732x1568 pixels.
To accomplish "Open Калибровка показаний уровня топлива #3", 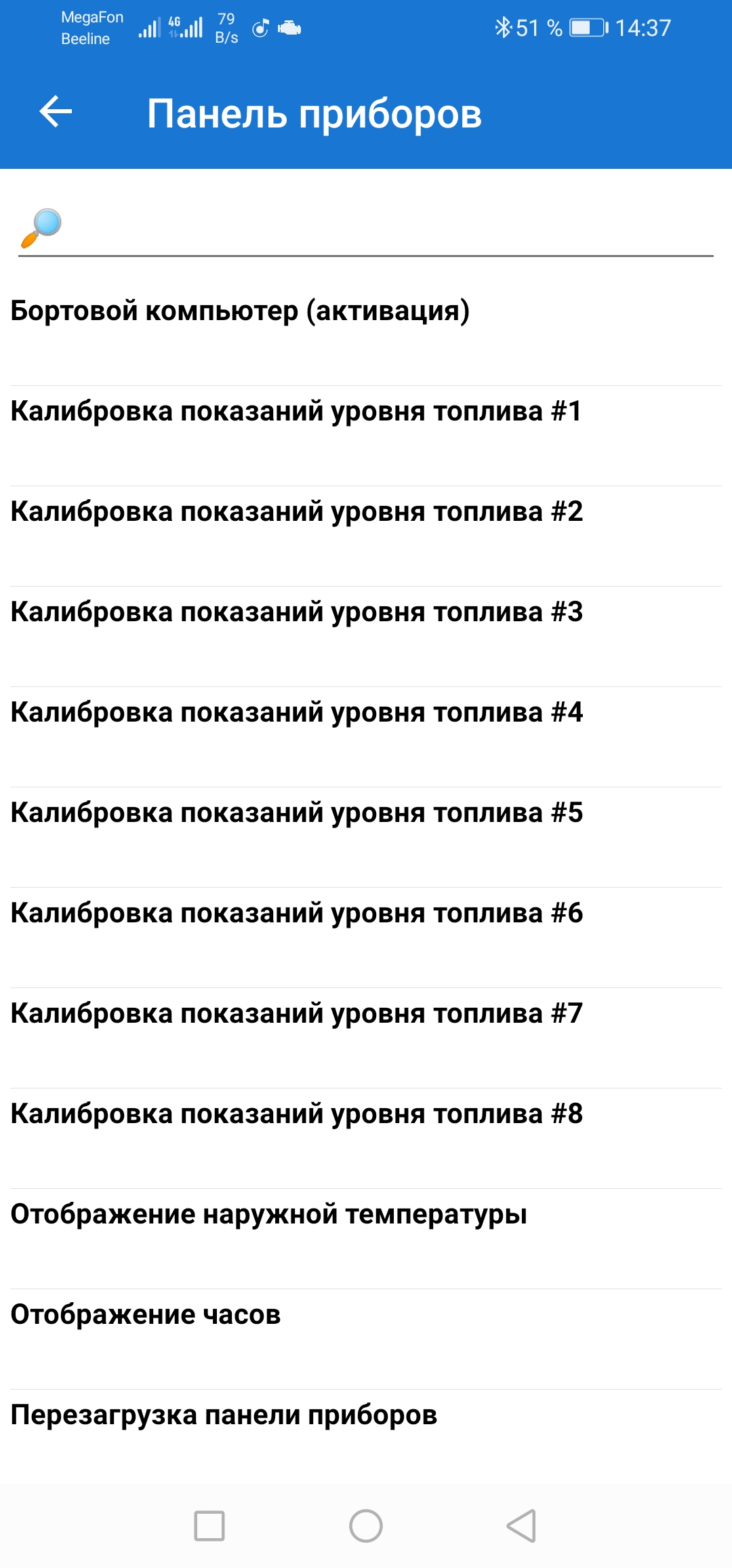I will [366, 637].
